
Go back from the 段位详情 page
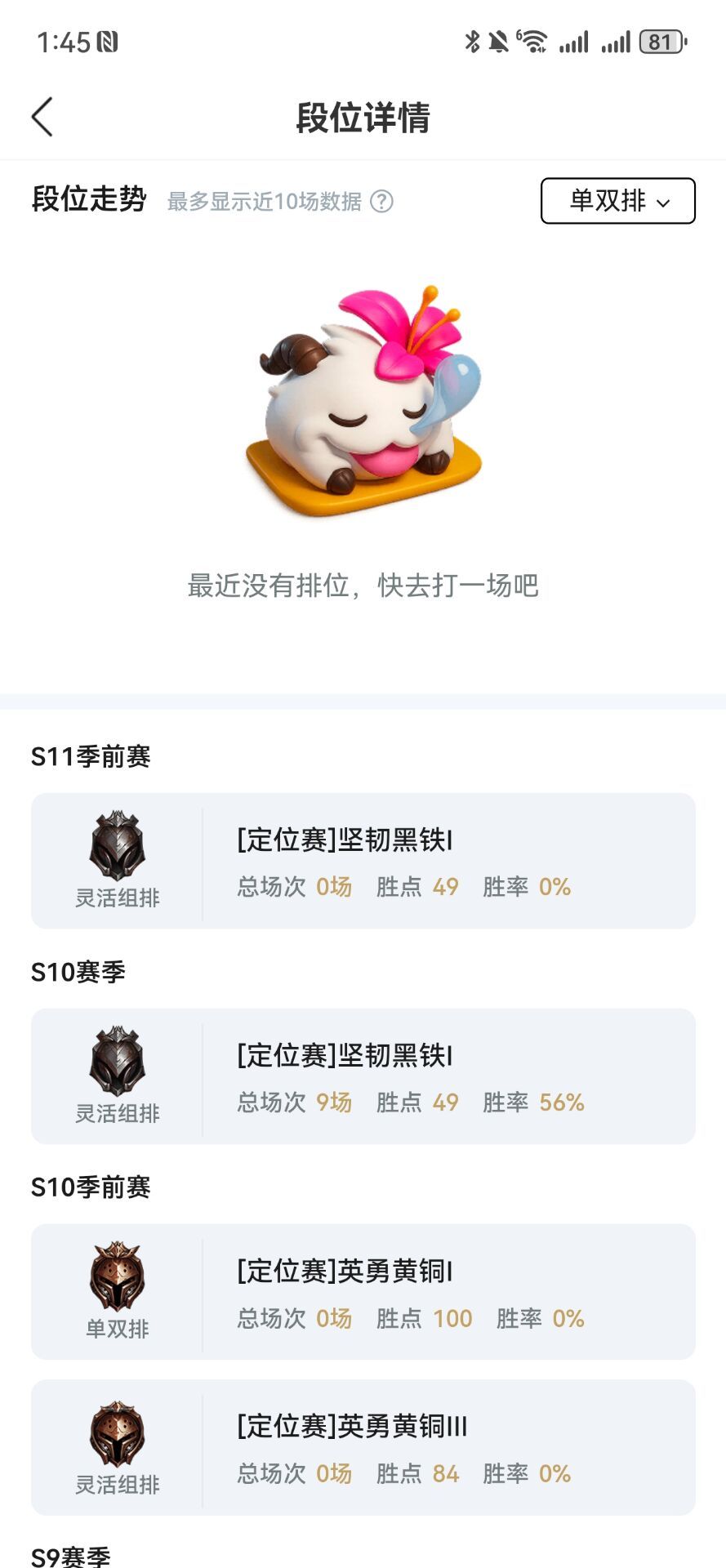(x=42, y=117)
